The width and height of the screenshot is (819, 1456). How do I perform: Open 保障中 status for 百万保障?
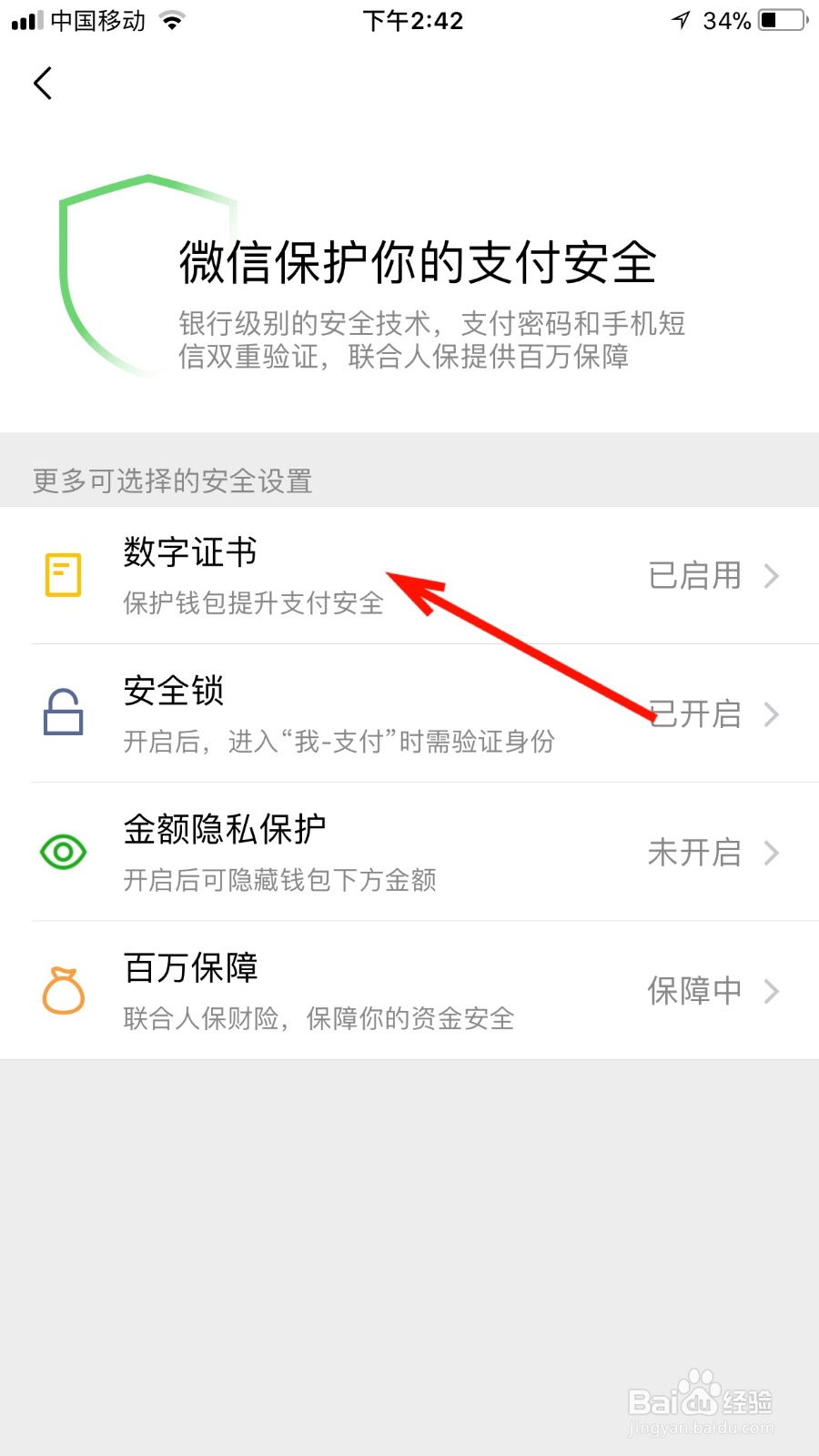click(x=694, y=991)
